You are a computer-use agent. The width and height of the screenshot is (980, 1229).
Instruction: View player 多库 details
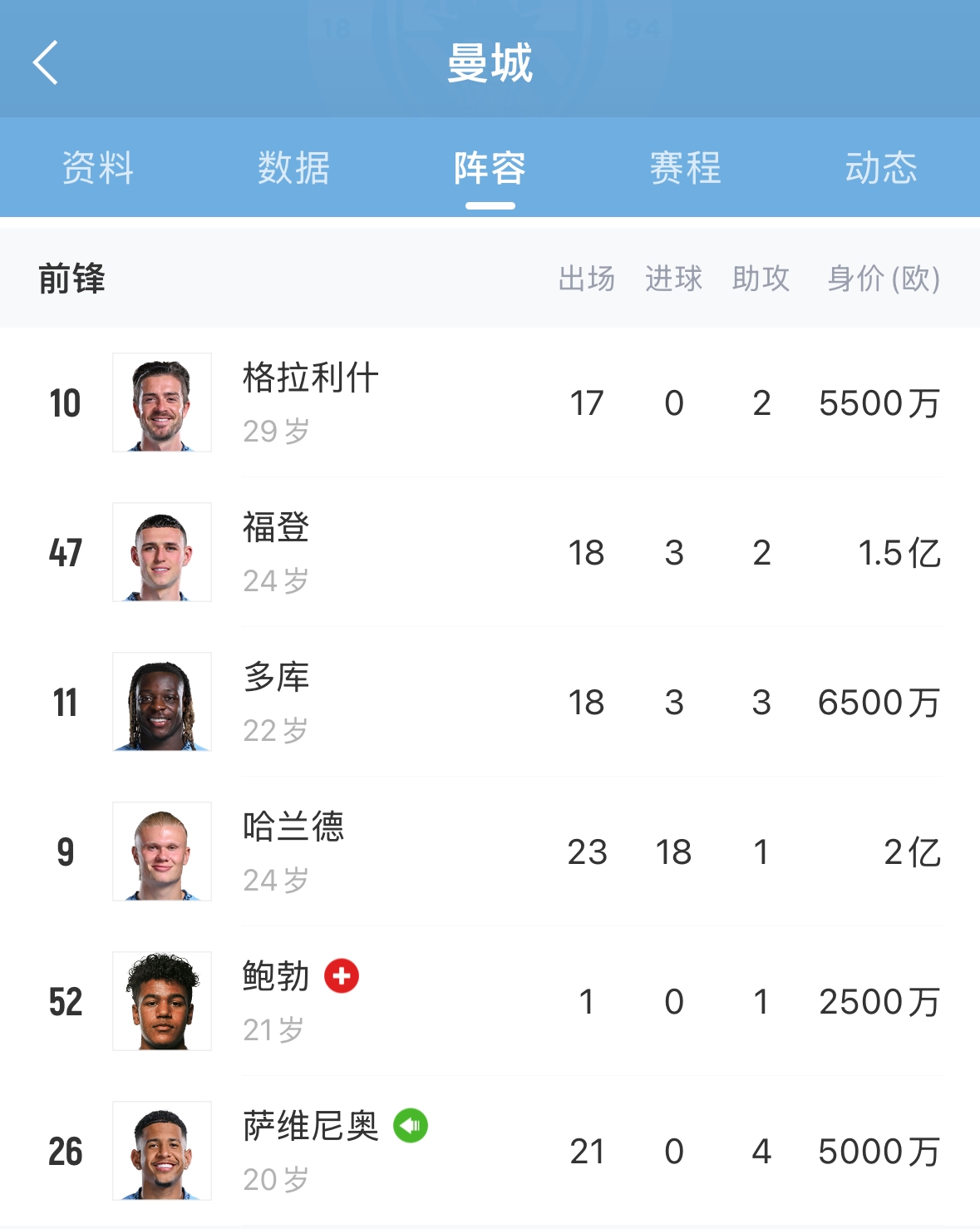276,702
